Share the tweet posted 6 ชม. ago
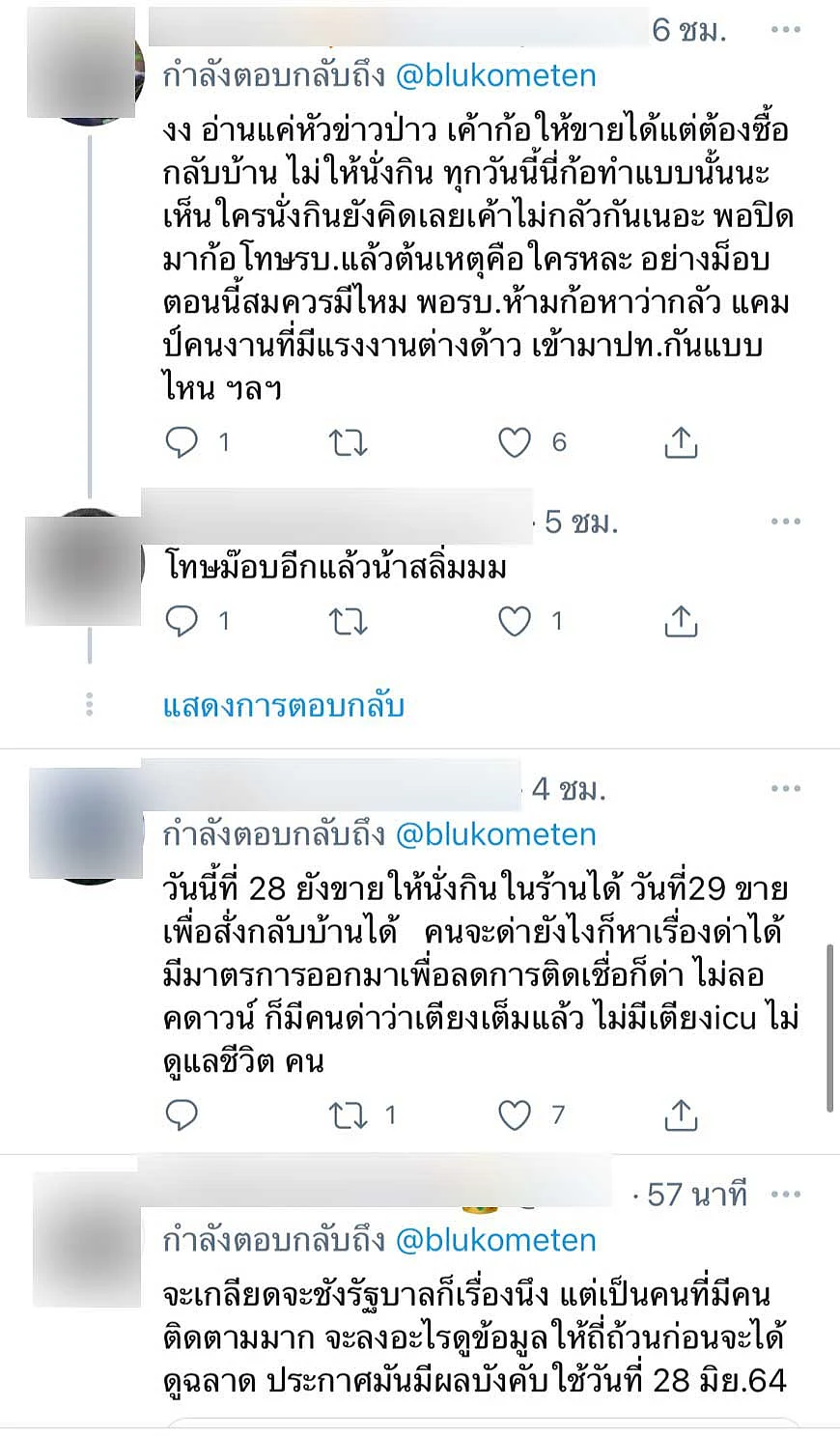This screenshot has width=840, height=1436. 681,442
